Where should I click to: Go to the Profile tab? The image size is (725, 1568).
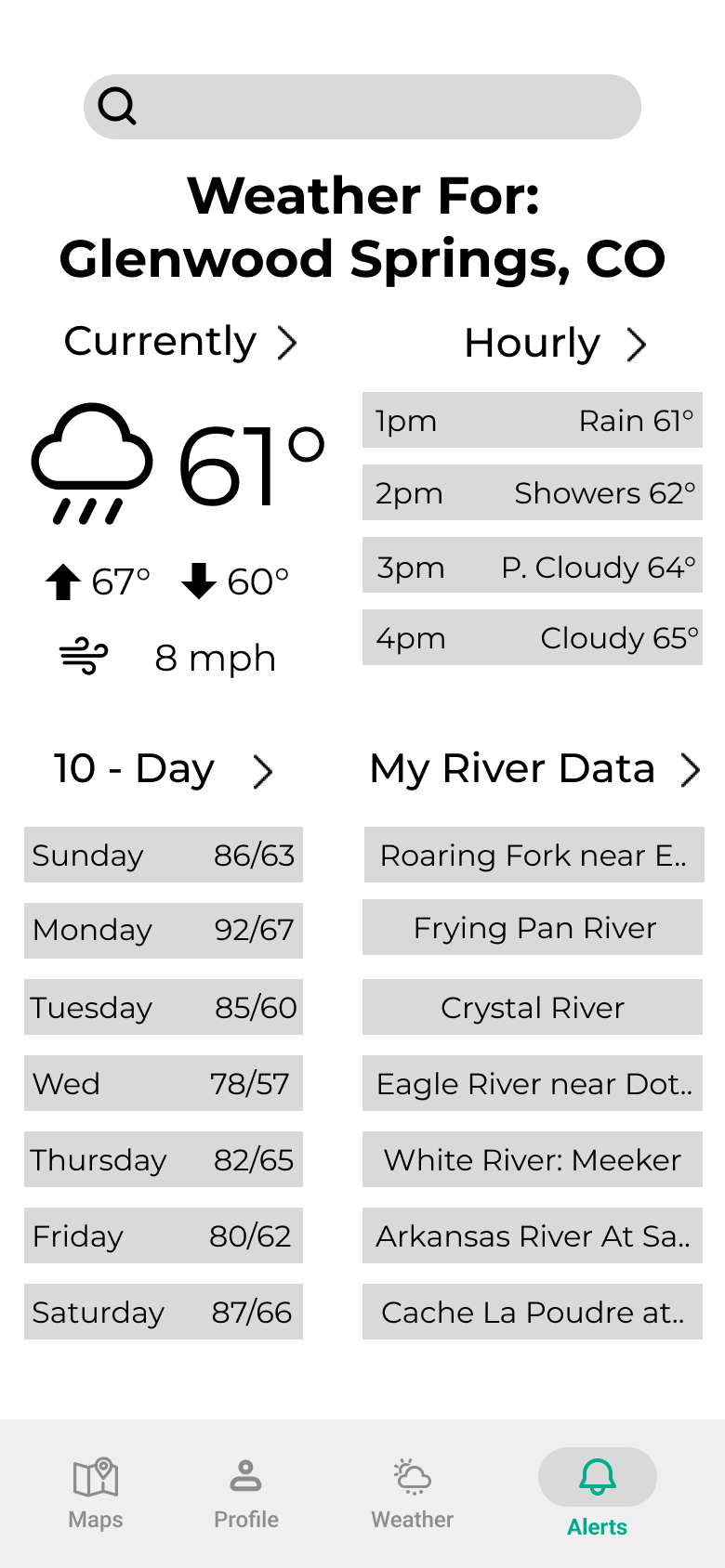click(246, 1493)
